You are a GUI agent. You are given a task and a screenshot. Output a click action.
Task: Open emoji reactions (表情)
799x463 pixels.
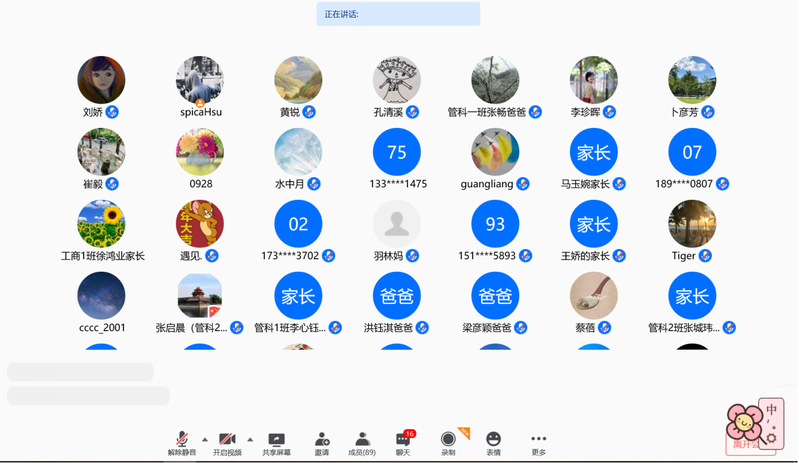(x=493, y=441)
